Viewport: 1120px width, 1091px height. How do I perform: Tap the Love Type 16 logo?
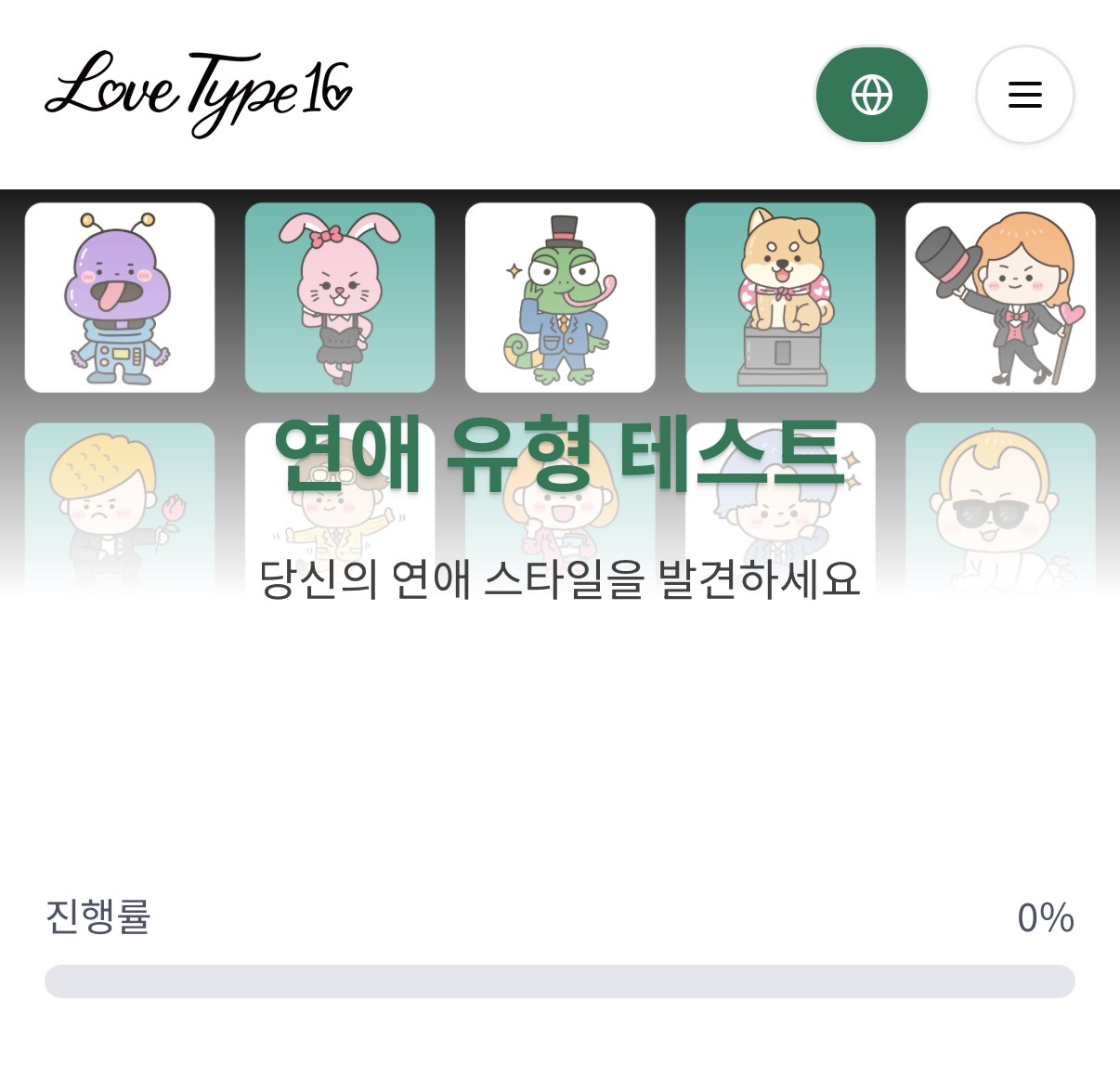coord(199,95)
